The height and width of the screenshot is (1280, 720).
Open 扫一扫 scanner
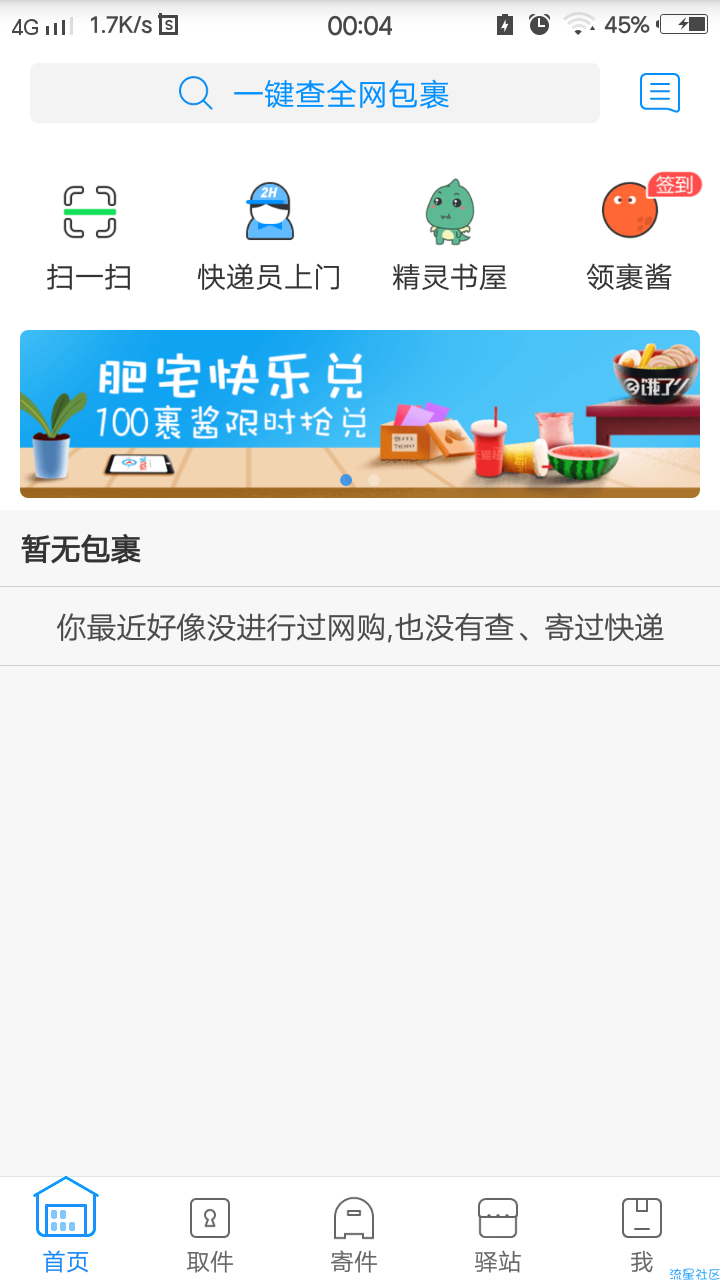click(x=89, y=236)
